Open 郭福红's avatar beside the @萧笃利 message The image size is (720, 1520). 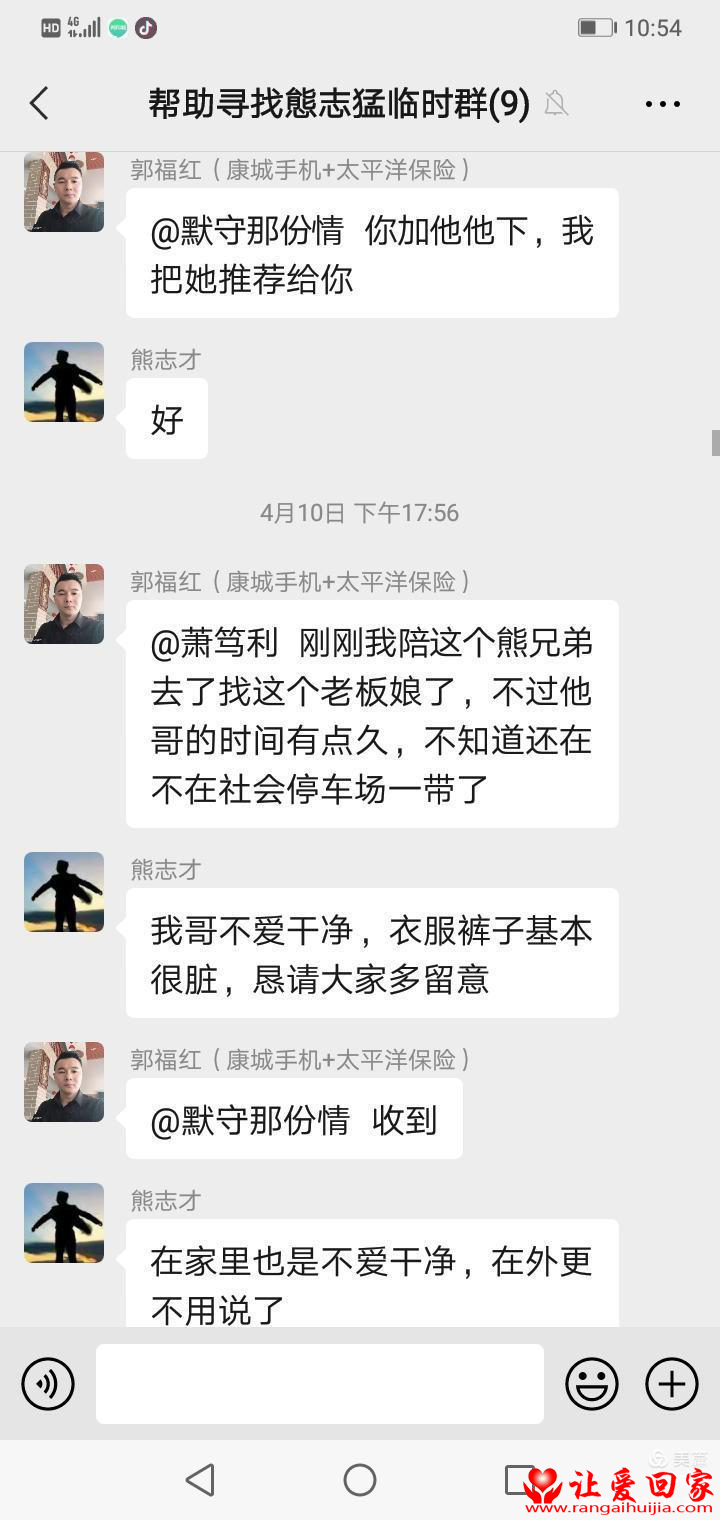tap(64, 604)
